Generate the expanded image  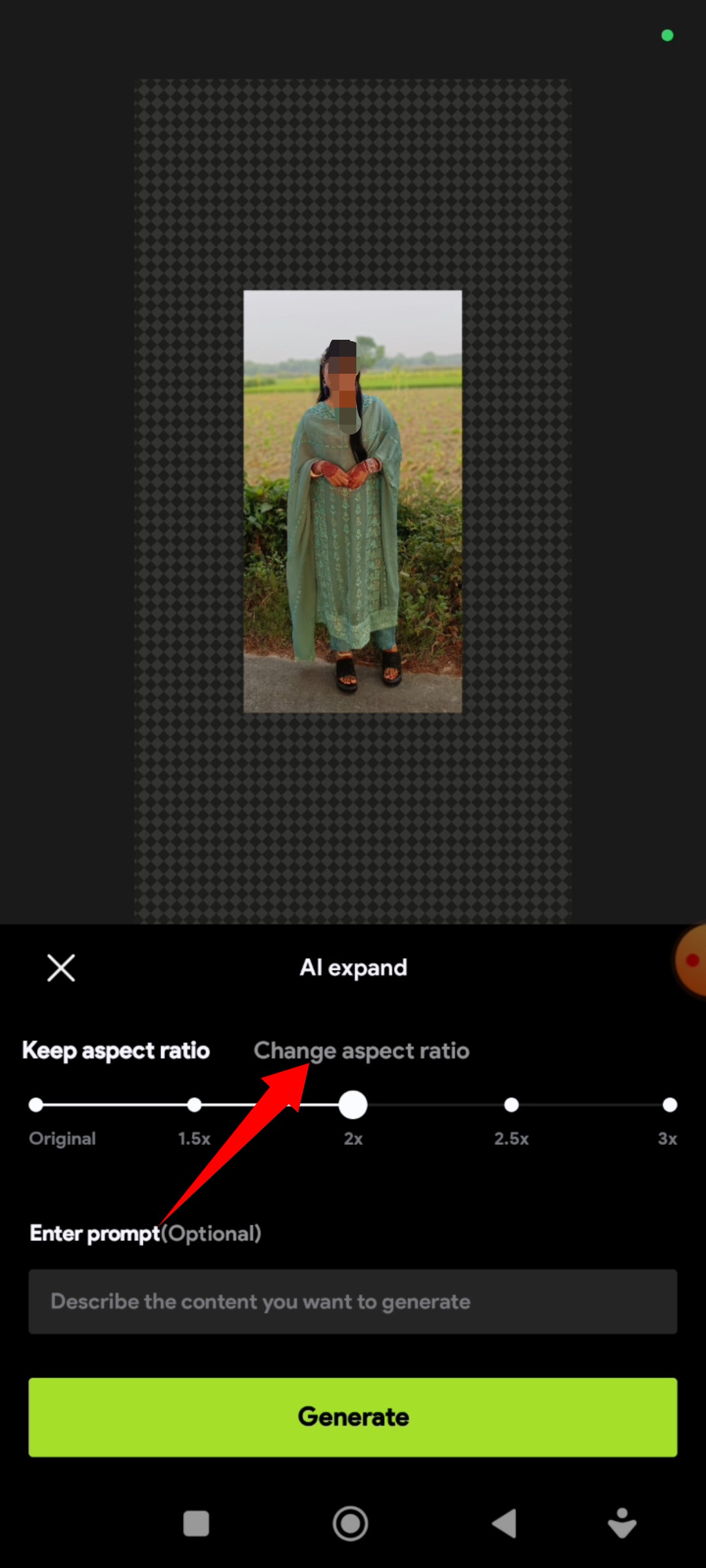pyautogui.click(x=353, y=1417)
